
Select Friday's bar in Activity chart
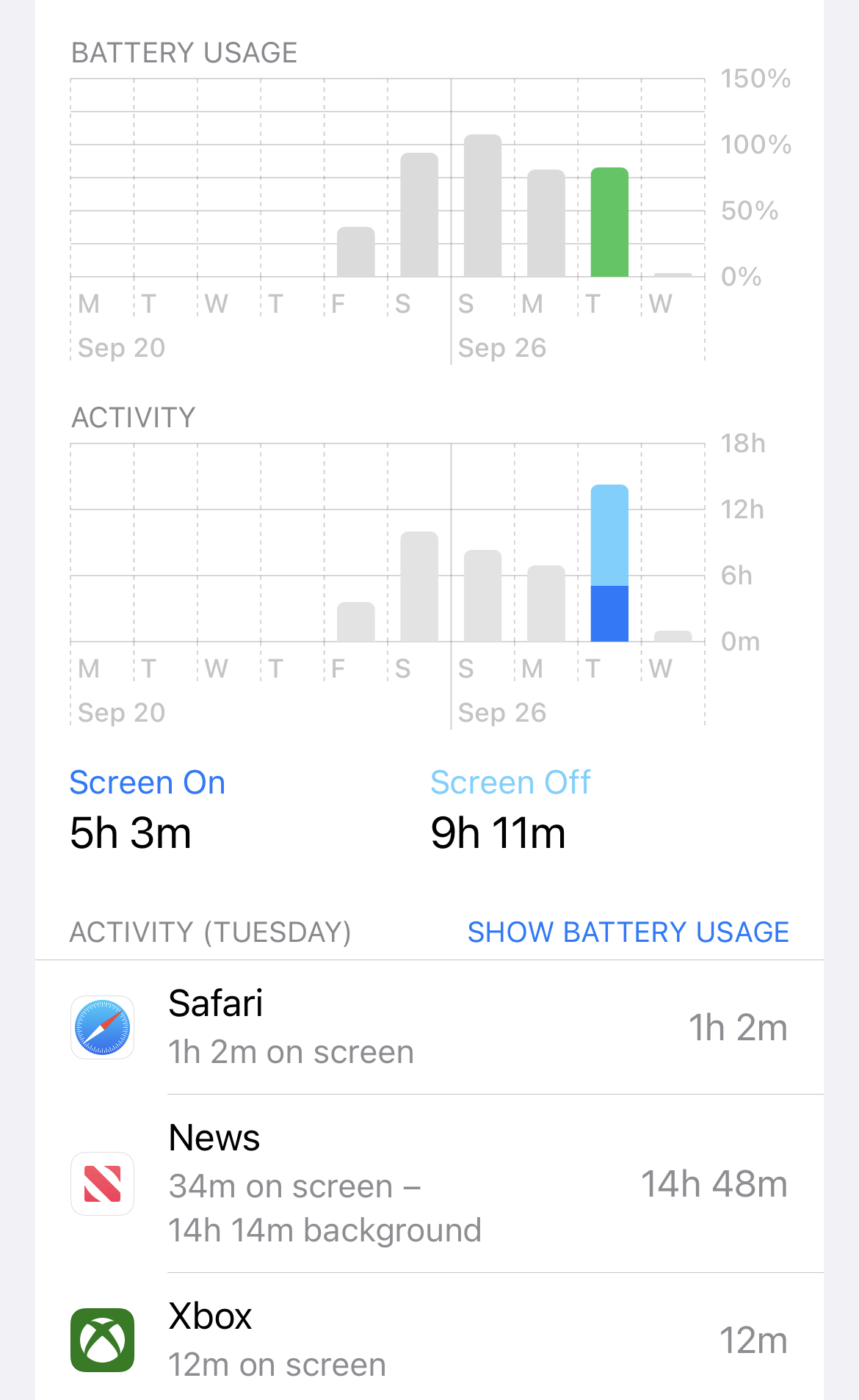tap(355, 622)
